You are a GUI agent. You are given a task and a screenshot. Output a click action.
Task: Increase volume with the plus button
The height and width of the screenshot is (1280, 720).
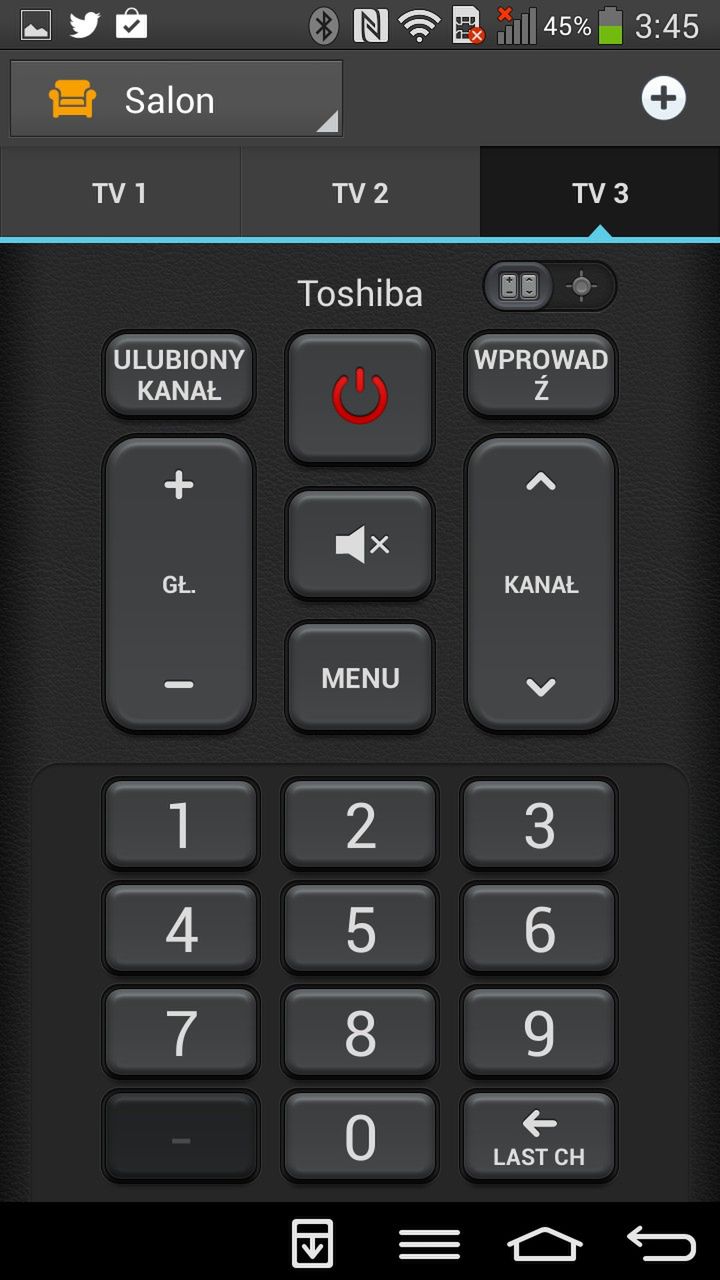[x=179, y=486]
